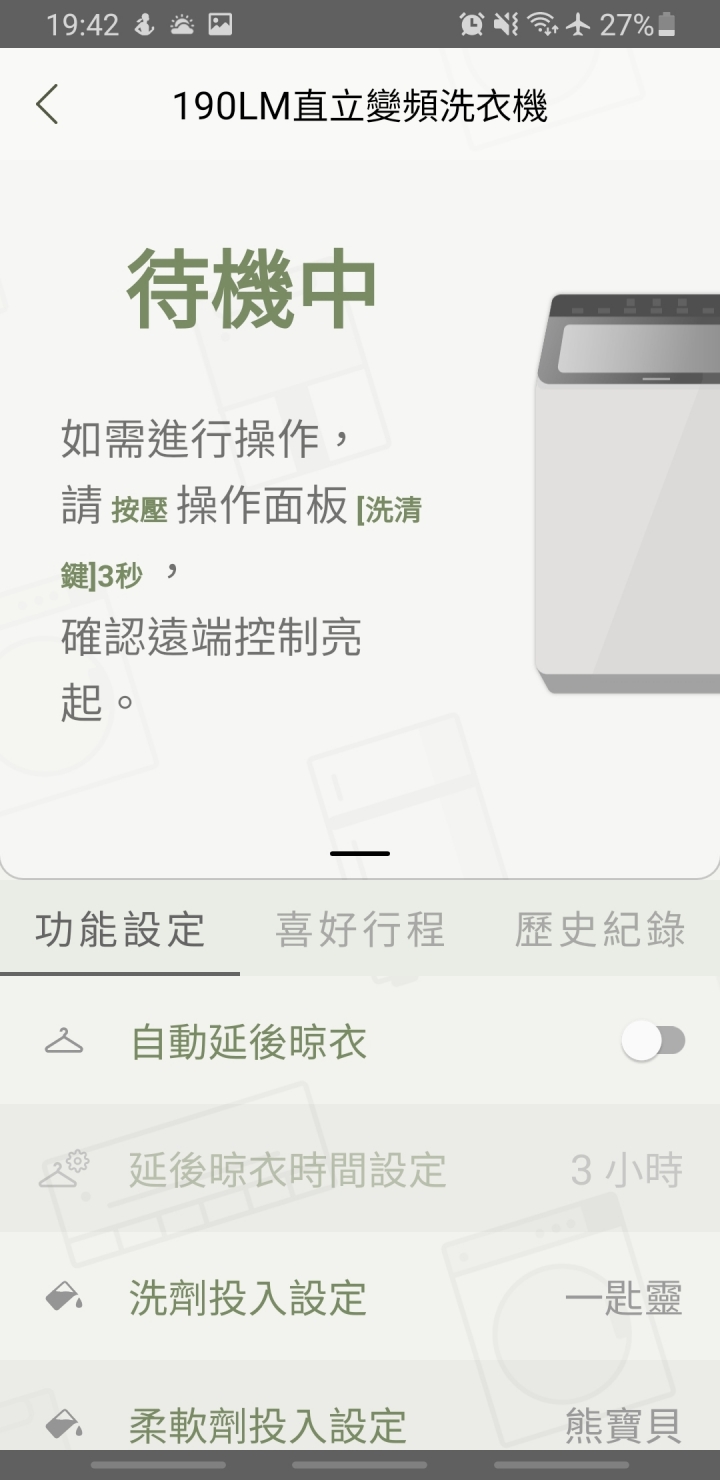Enable the 自動延後晾衣 switch
This screenshot has height=1480, width=720.
653,1041
